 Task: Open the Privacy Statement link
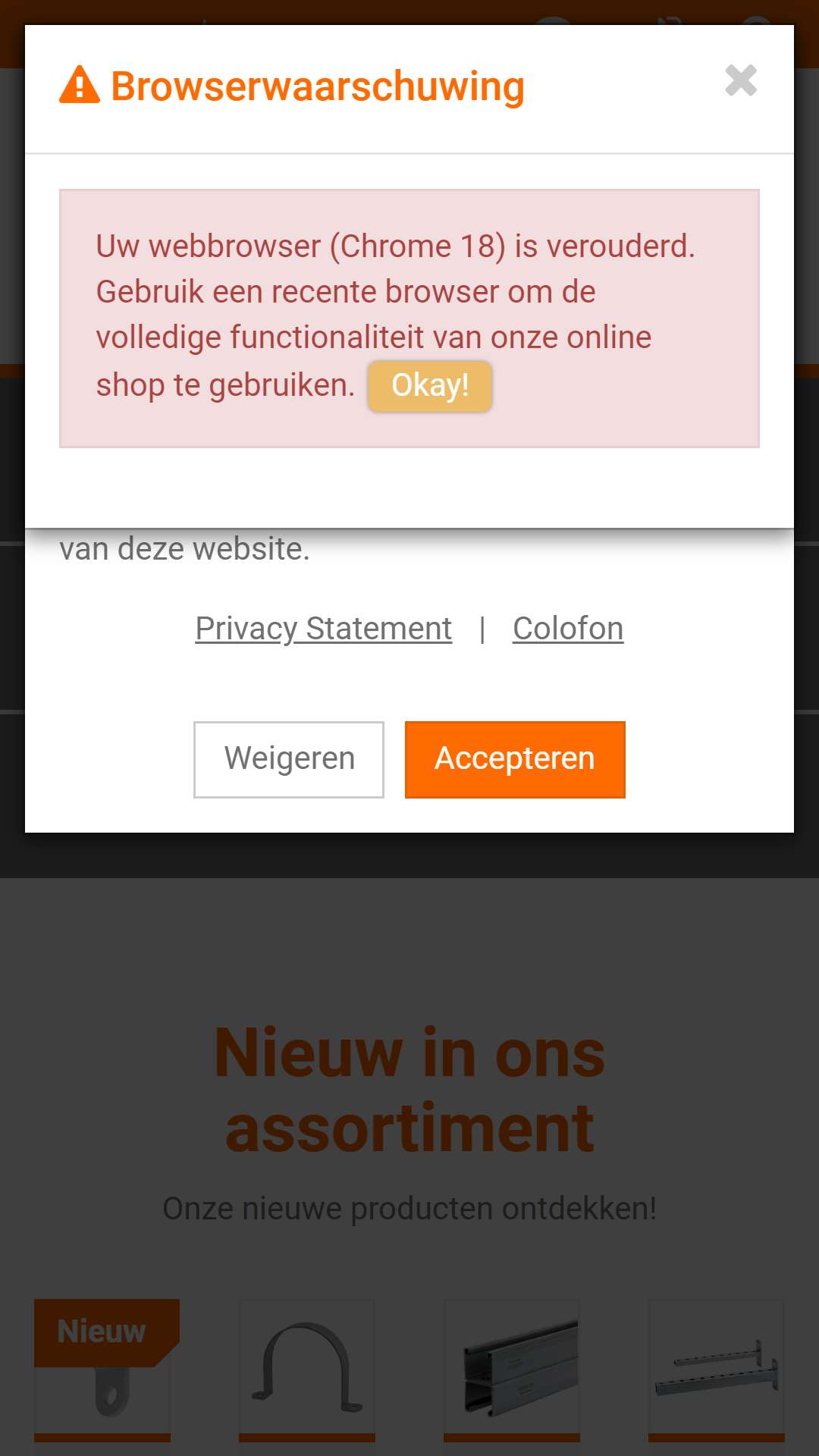coord(324,629)
